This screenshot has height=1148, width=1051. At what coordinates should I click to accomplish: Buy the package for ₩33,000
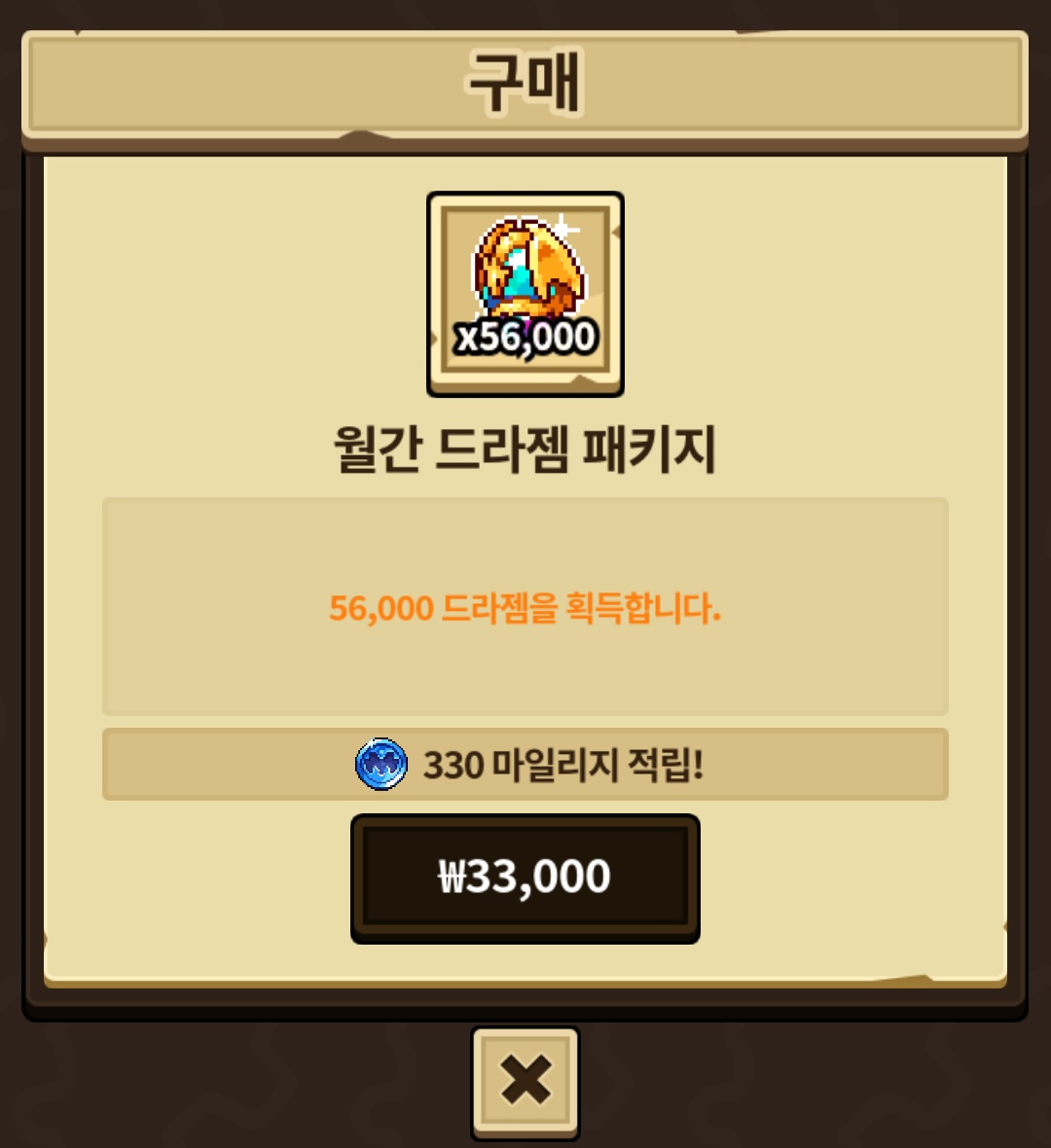tap(525, 878)
